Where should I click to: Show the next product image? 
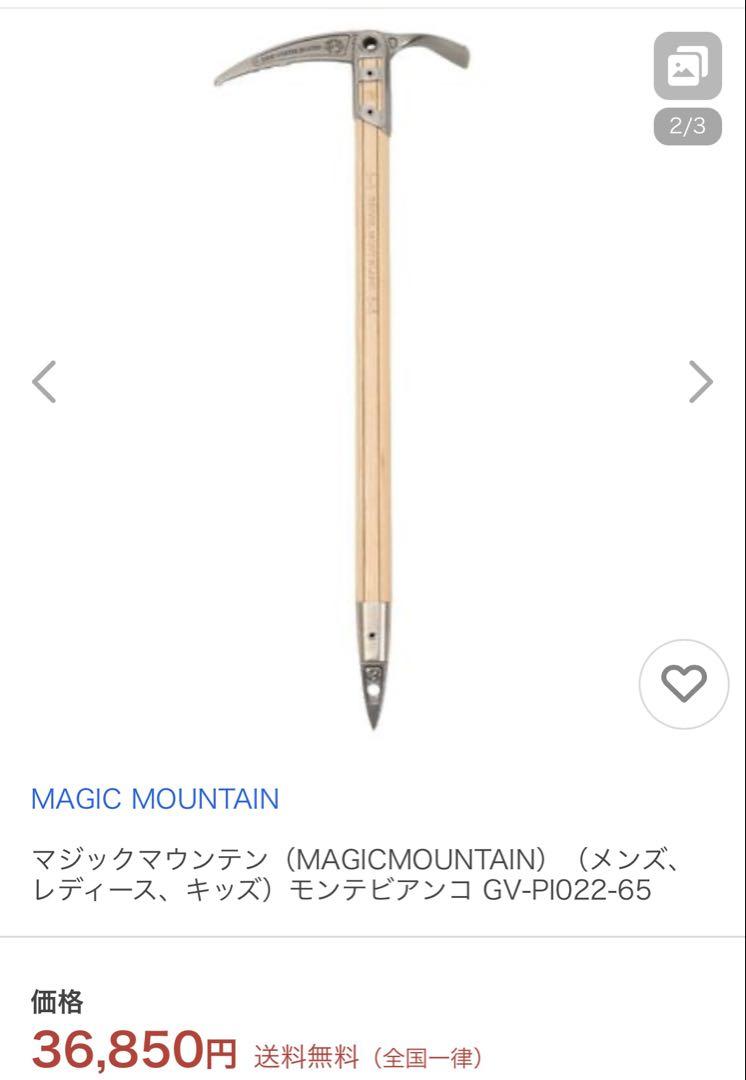[701, 381]
